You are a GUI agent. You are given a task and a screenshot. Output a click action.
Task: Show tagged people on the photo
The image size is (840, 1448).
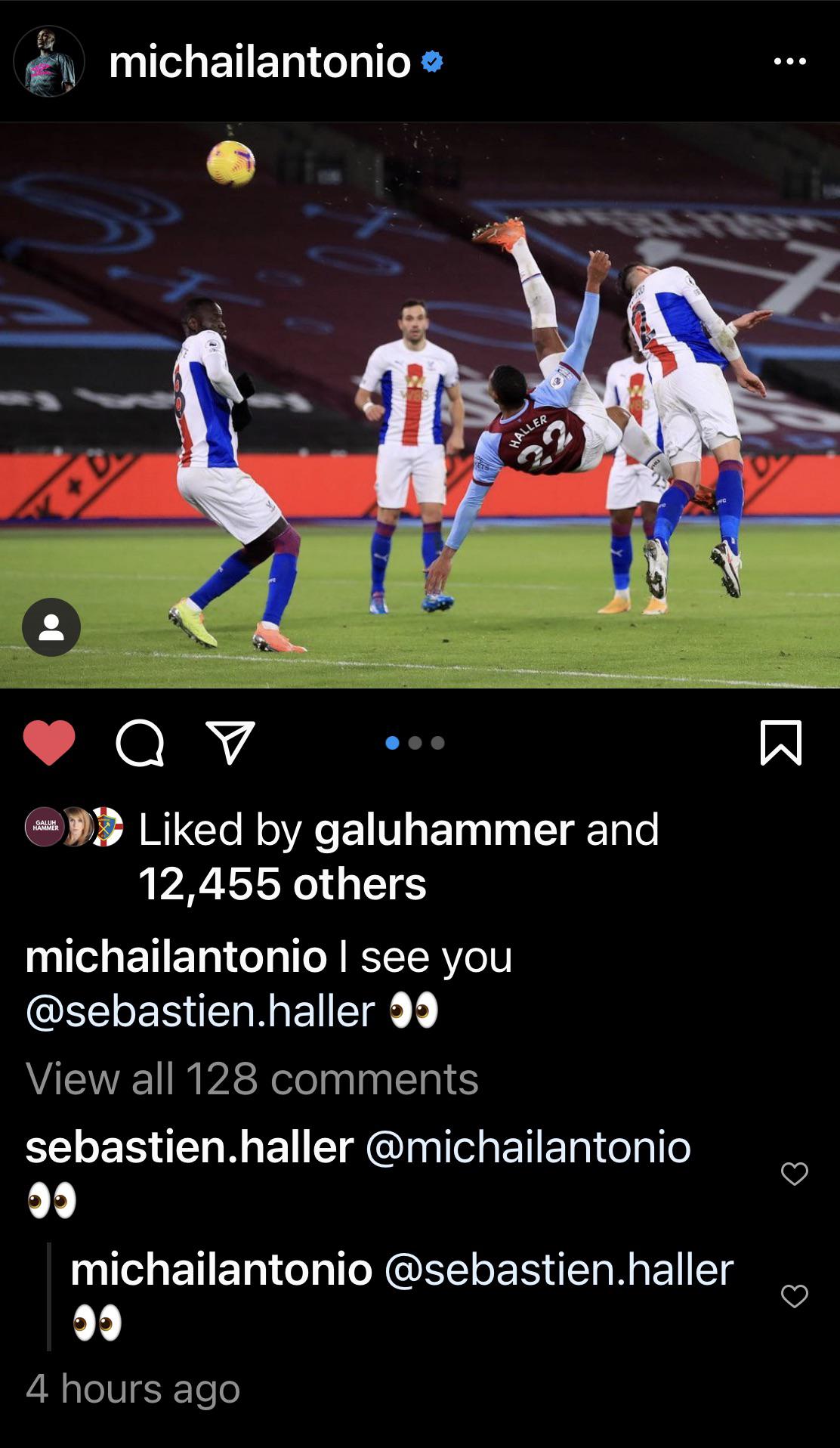tap(51, 627)
